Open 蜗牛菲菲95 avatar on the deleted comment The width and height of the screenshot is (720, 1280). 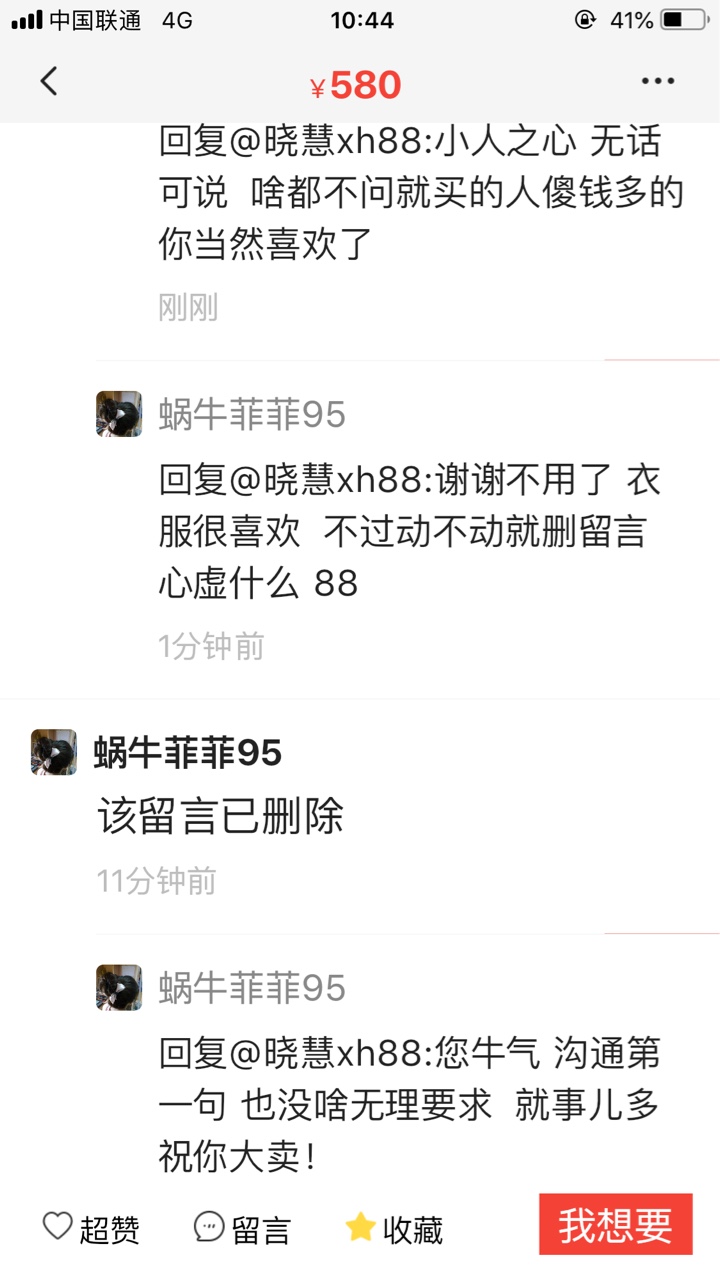[x=54, y=752]
